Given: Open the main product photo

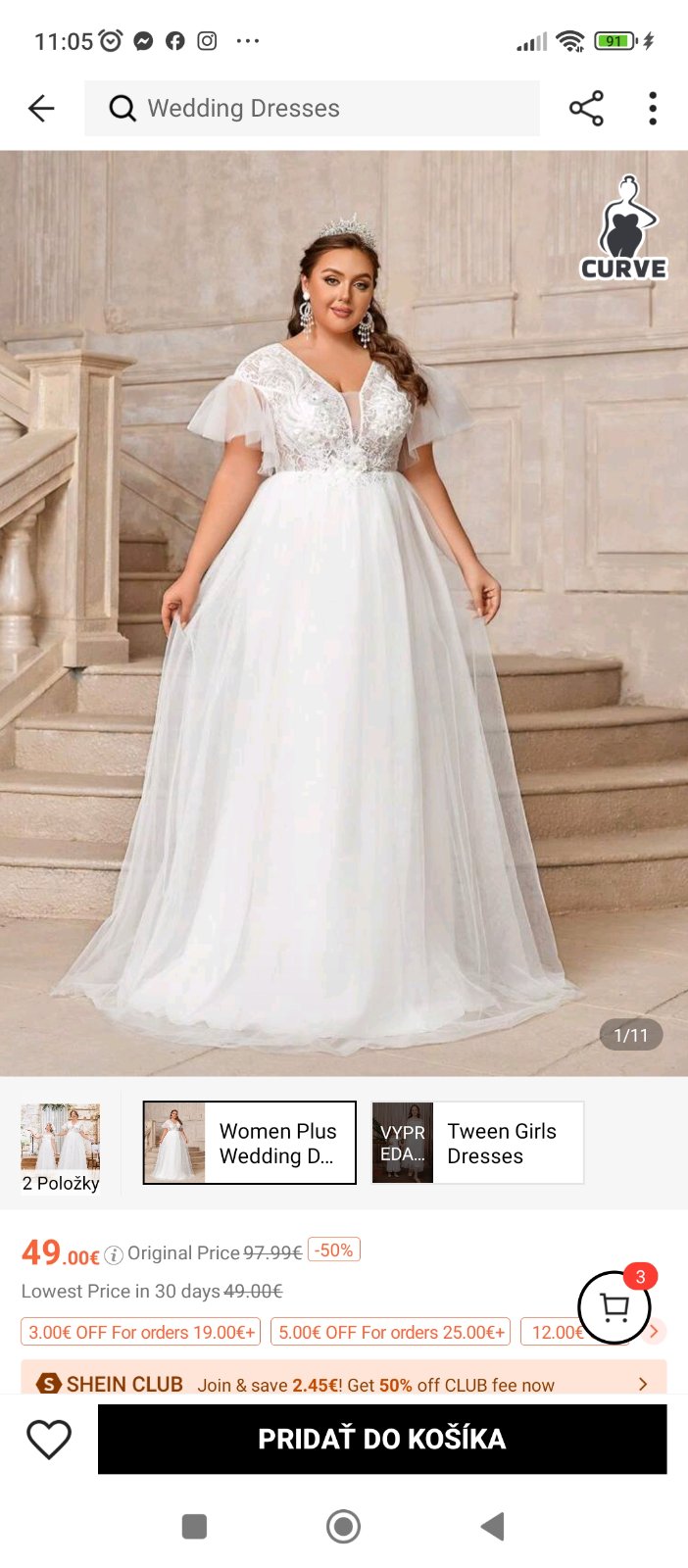Looking at the screenshot, I should pyautogui.click(x=343, y=612).
